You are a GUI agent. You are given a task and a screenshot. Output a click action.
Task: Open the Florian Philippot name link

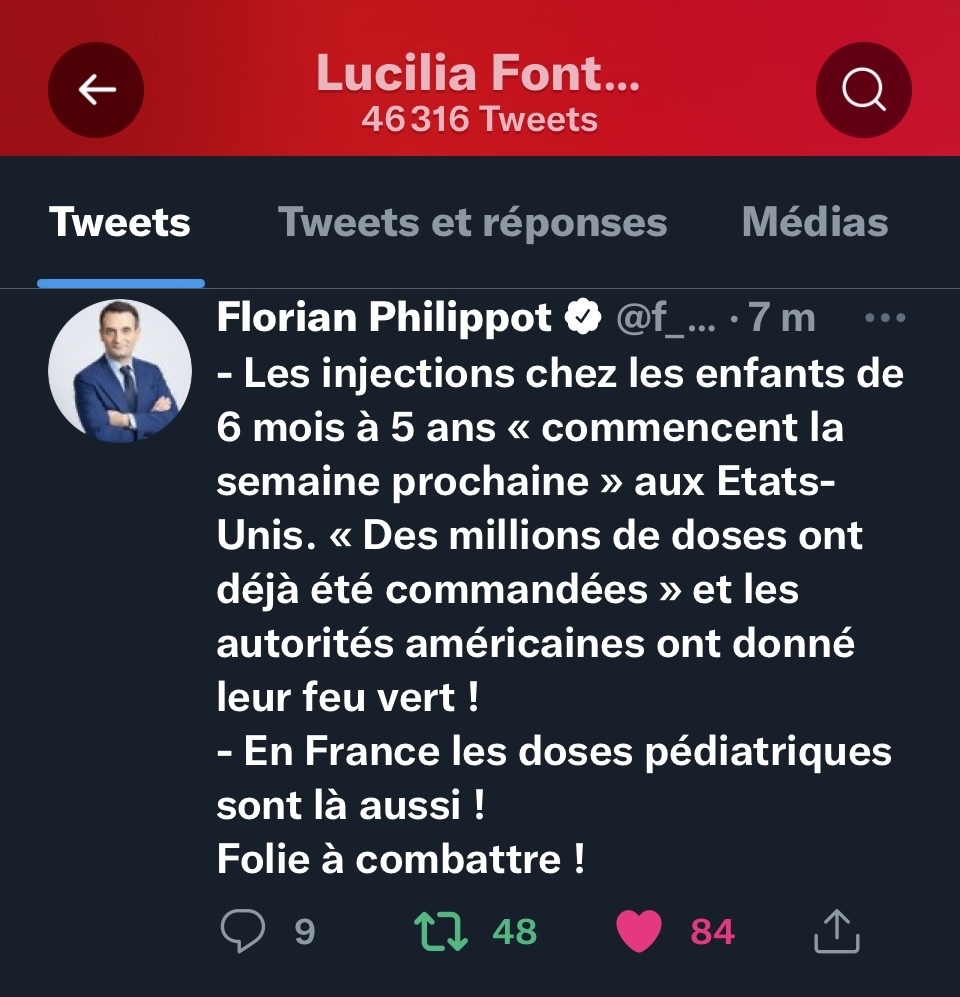(384, 319)
